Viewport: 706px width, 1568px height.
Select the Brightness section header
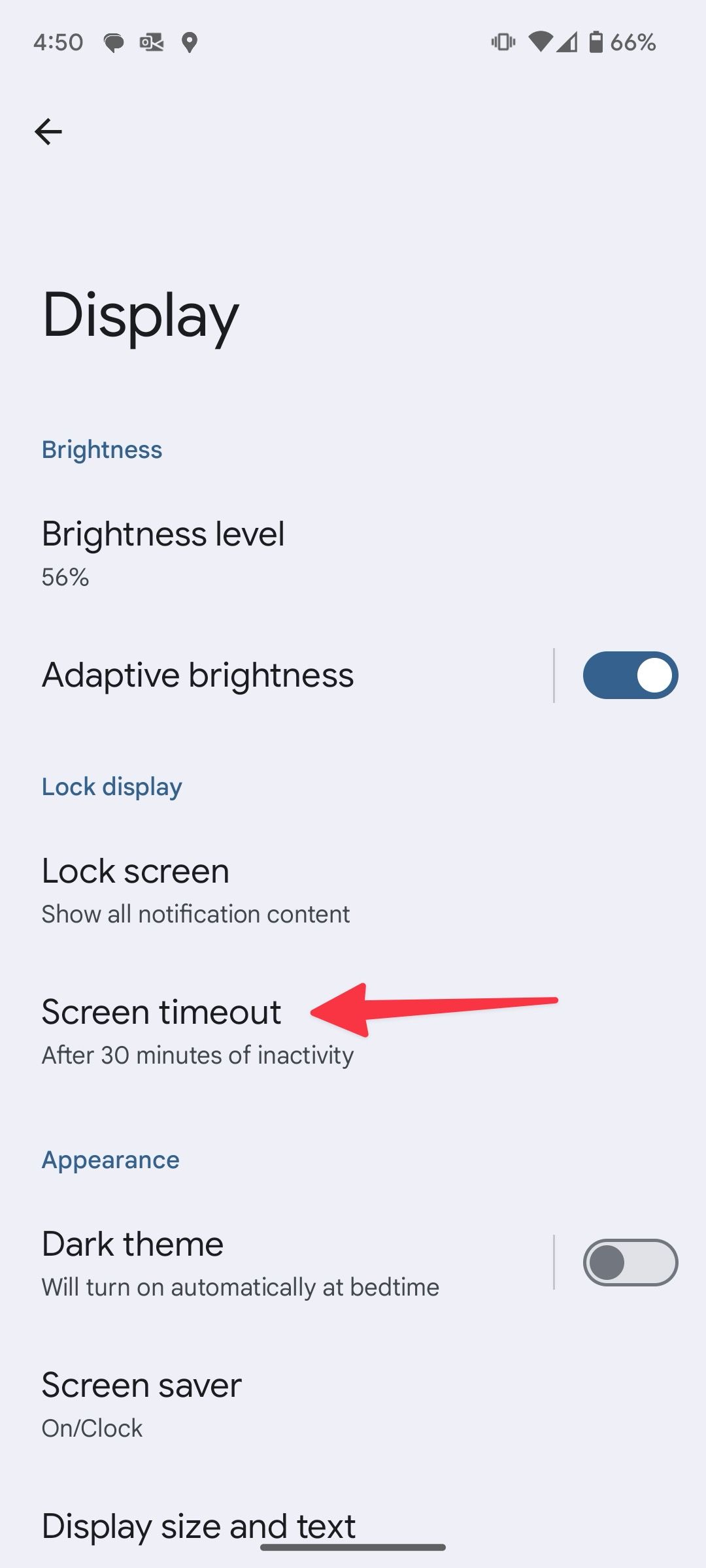coord(101,449)
